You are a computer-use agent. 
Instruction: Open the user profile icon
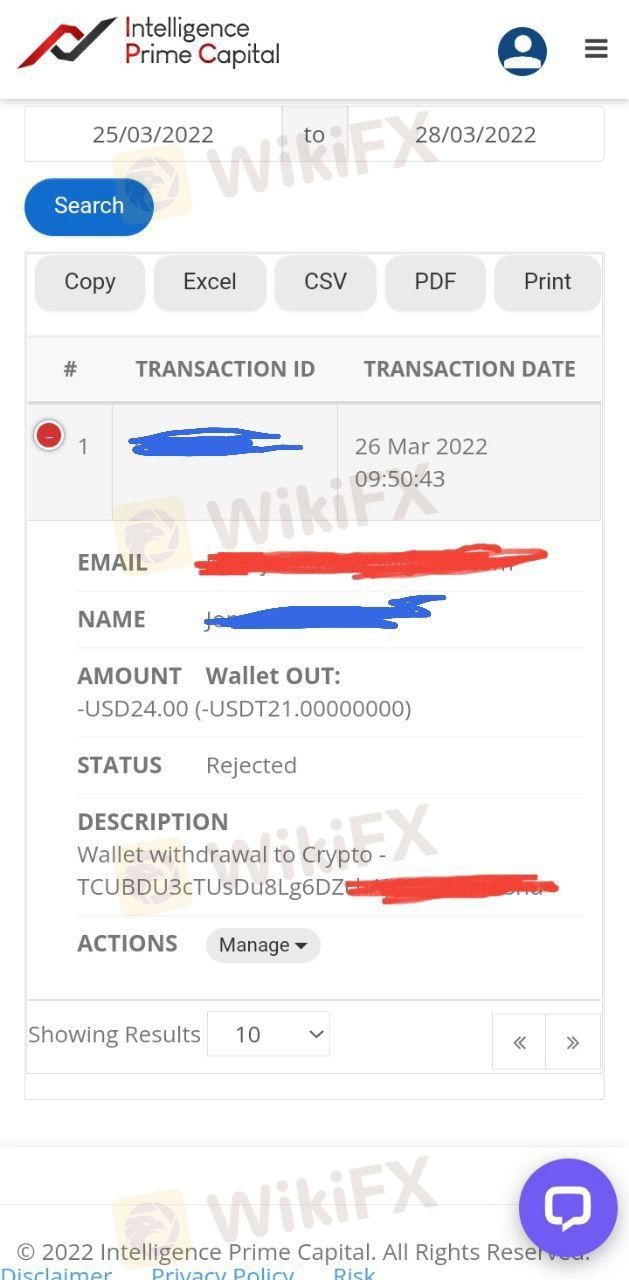pos(522,51)
